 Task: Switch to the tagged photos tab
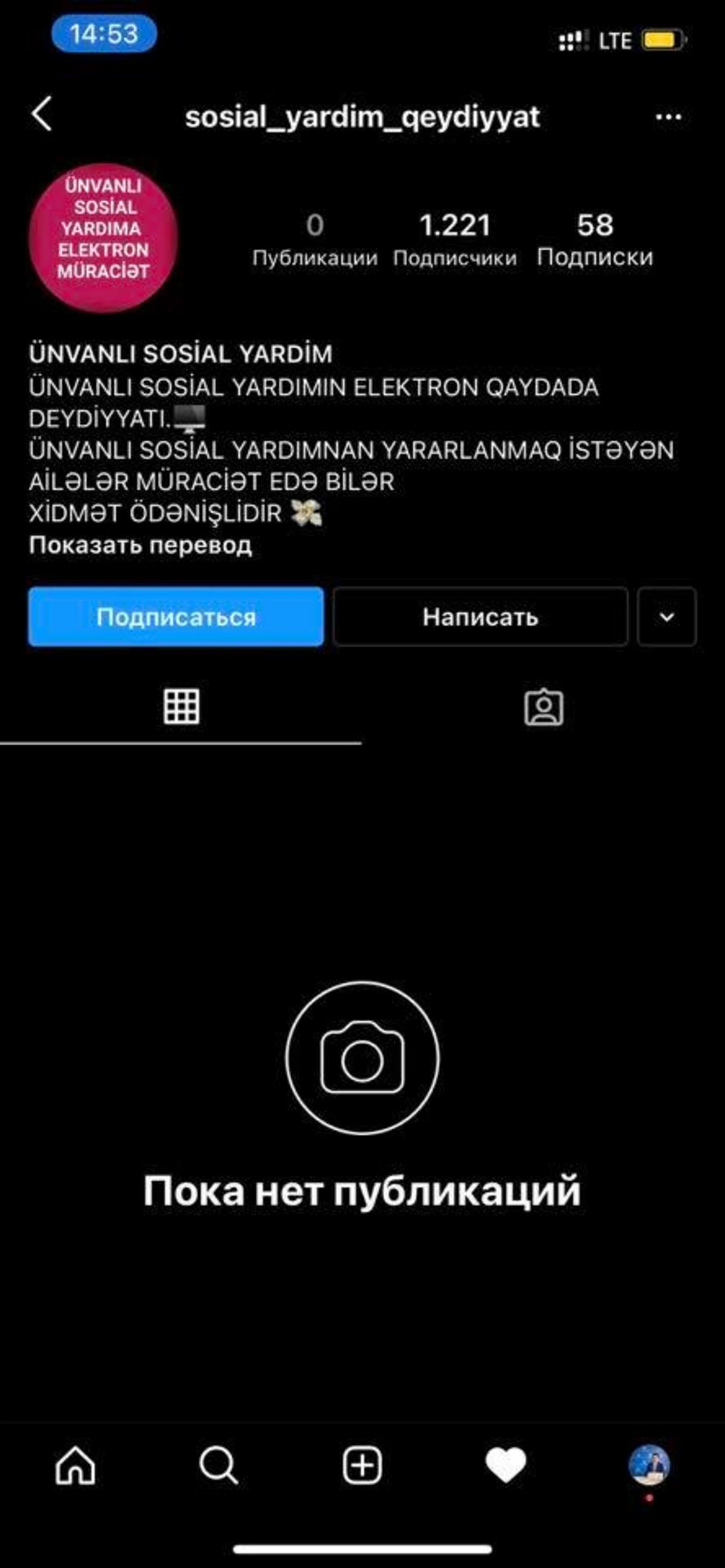click(x=544, y=707)
